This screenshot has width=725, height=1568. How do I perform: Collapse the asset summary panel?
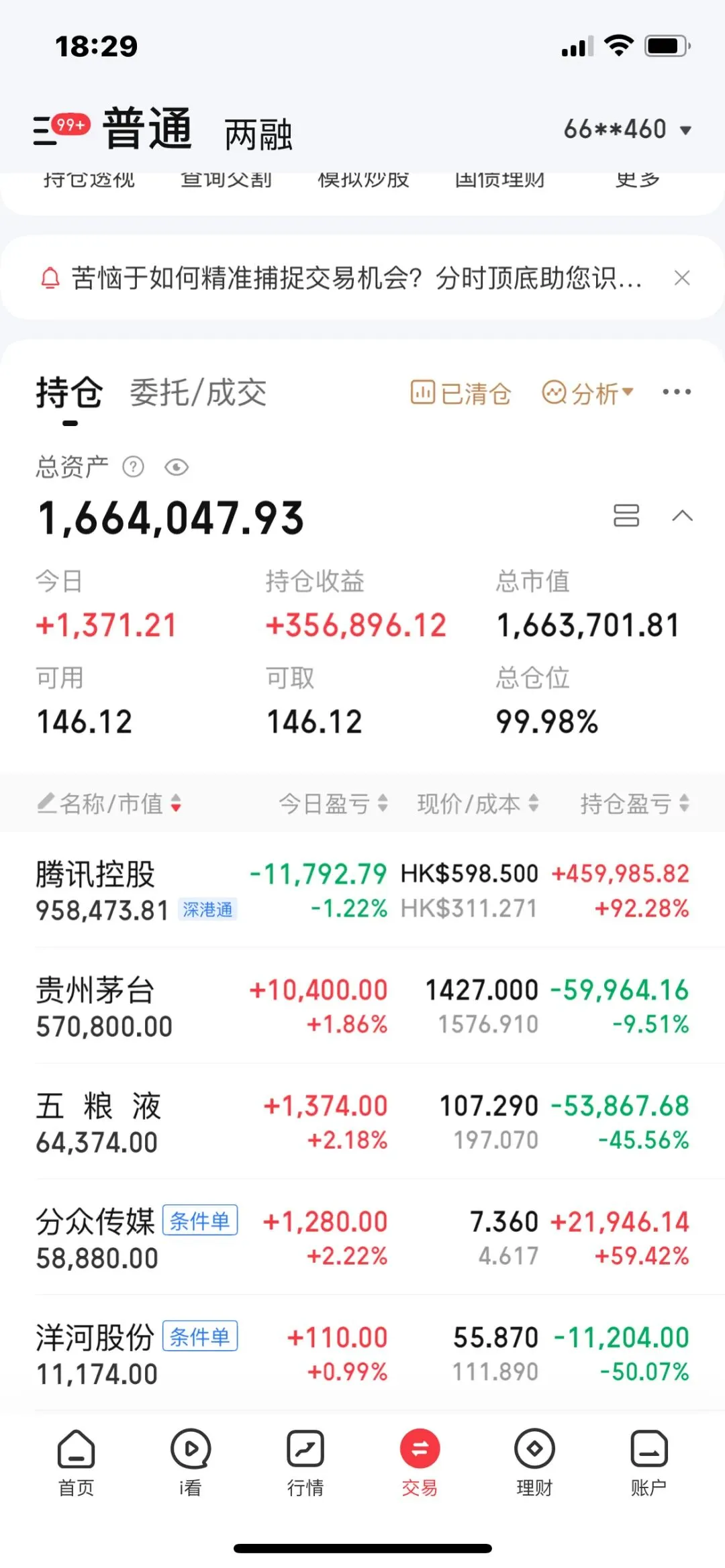(682, 516)
